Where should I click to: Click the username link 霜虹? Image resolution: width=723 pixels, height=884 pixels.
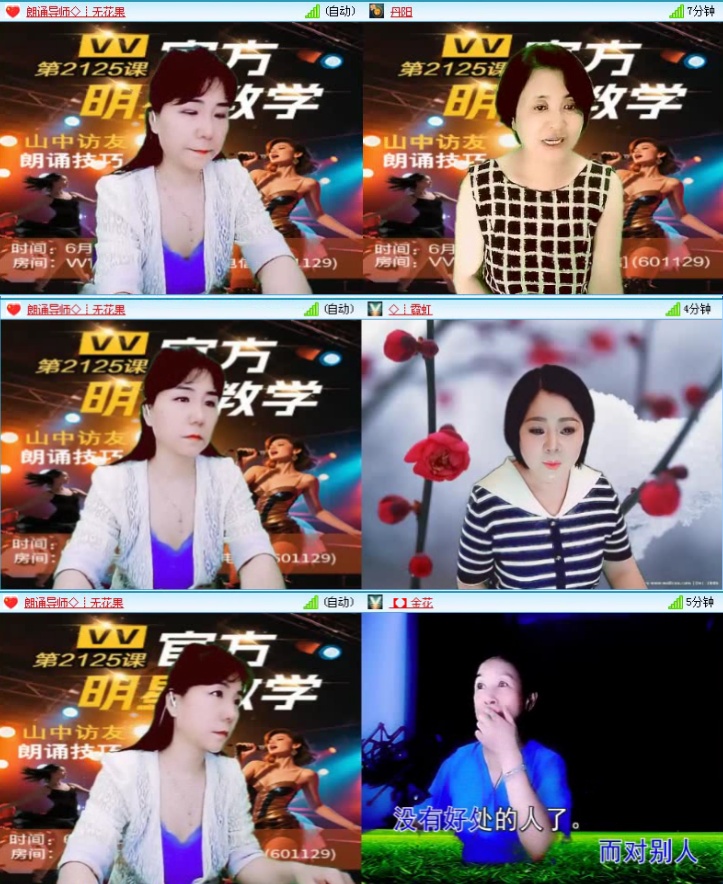(412, 311)
